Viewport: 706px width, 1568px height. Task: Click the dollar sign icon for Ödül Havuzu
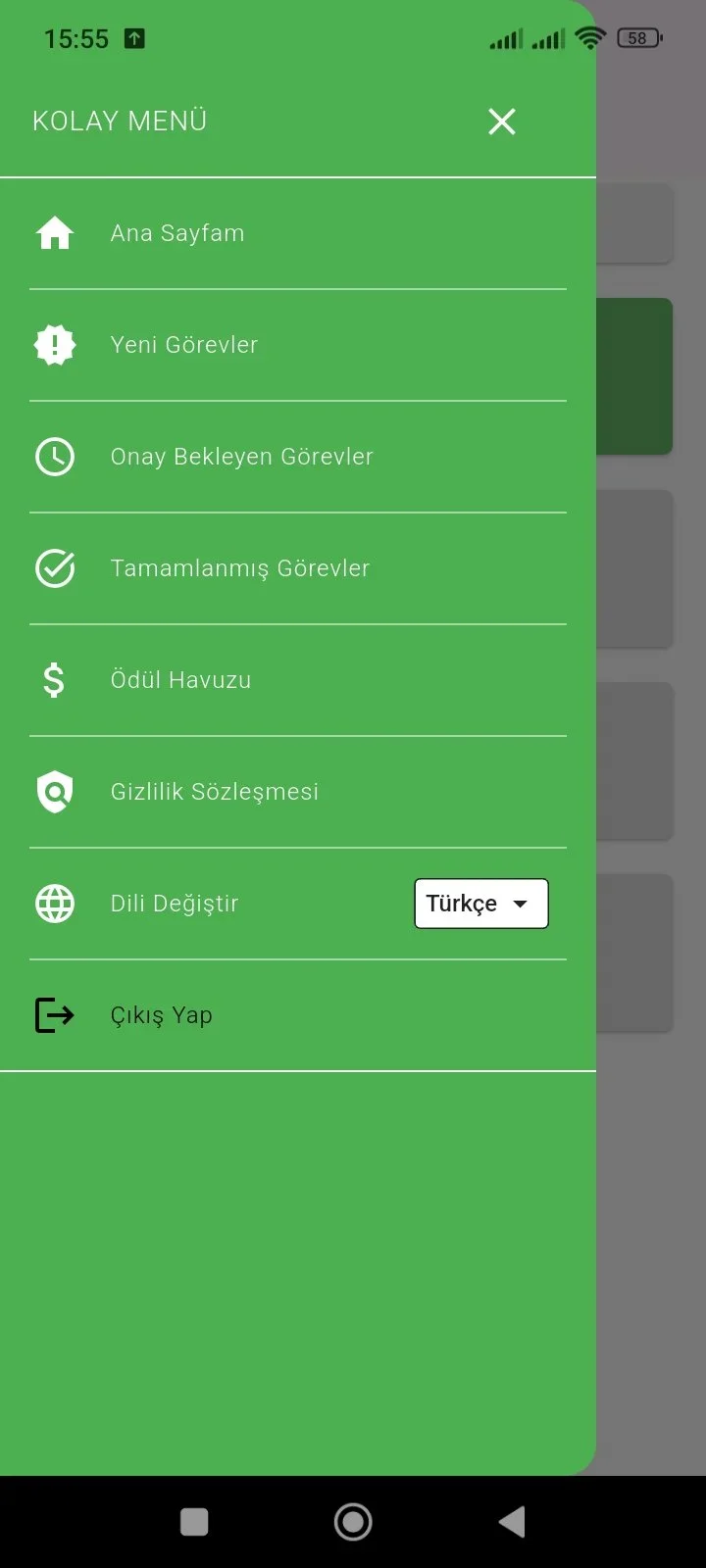pyautogui.click(x=54, y=680)
